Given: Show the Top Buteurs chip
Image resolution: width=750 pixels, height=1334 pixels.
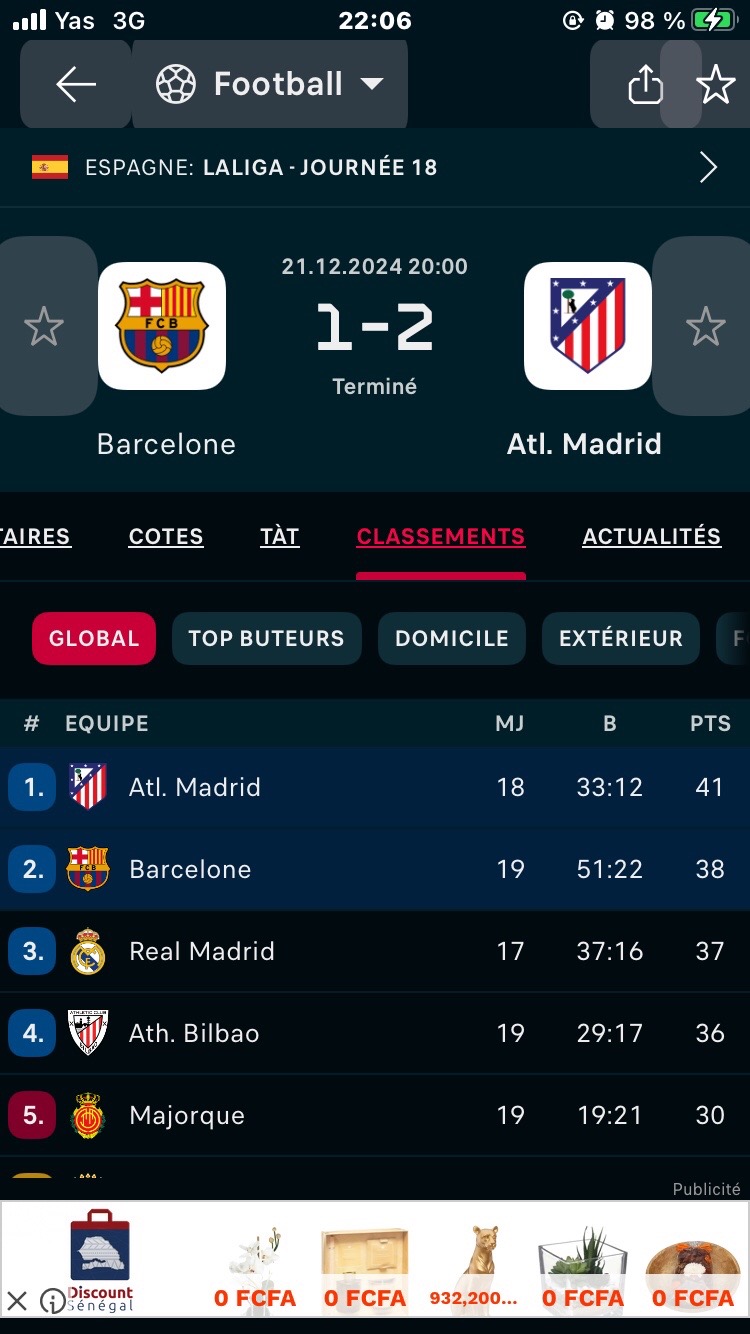Looking at the screenshot, I should [266, 639].
